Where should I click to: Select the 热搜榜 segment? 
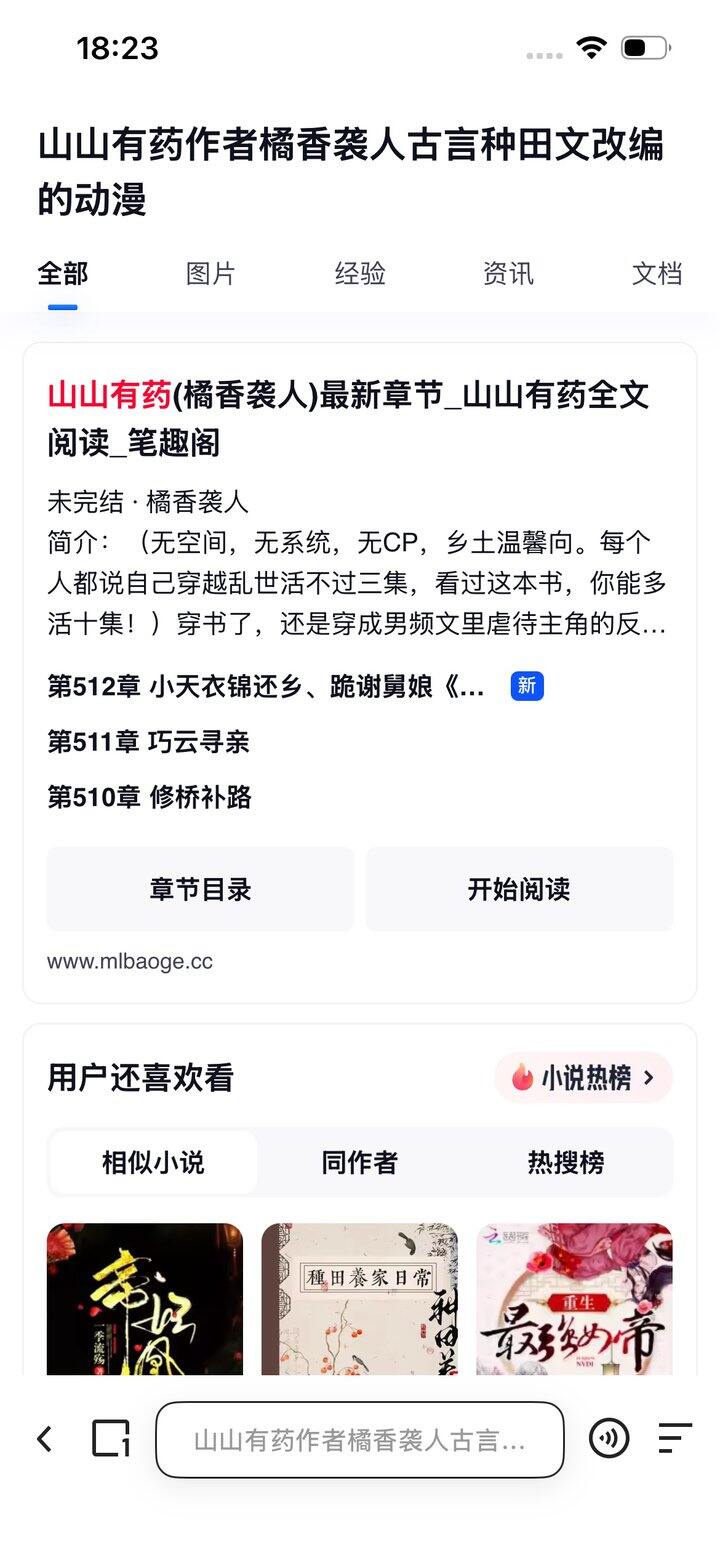[566, 1162]
